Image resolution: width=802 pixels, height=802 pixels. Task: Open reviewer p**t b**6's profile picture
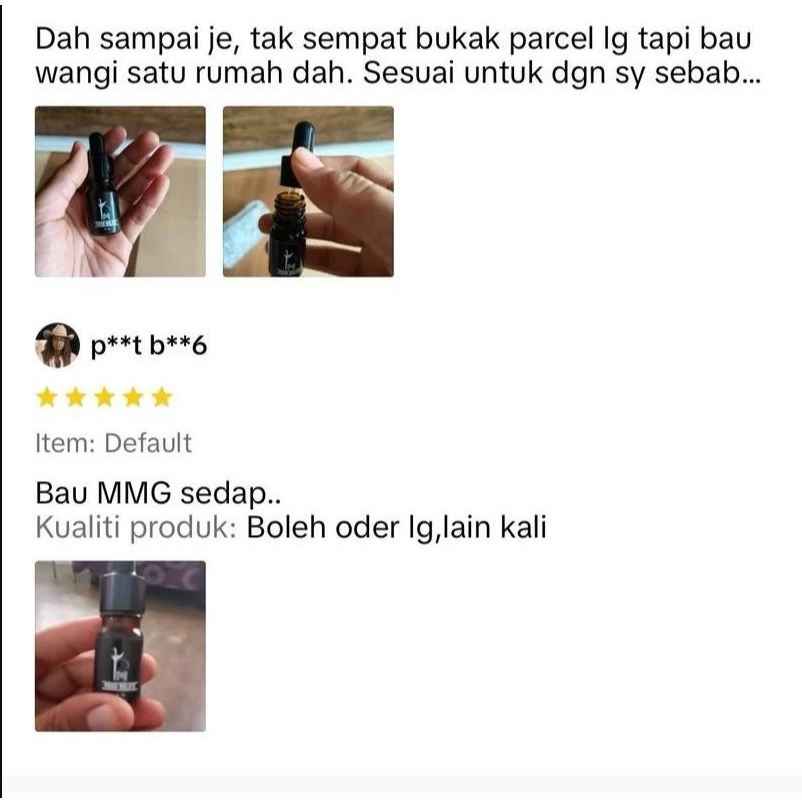click(x=57, y=345)
